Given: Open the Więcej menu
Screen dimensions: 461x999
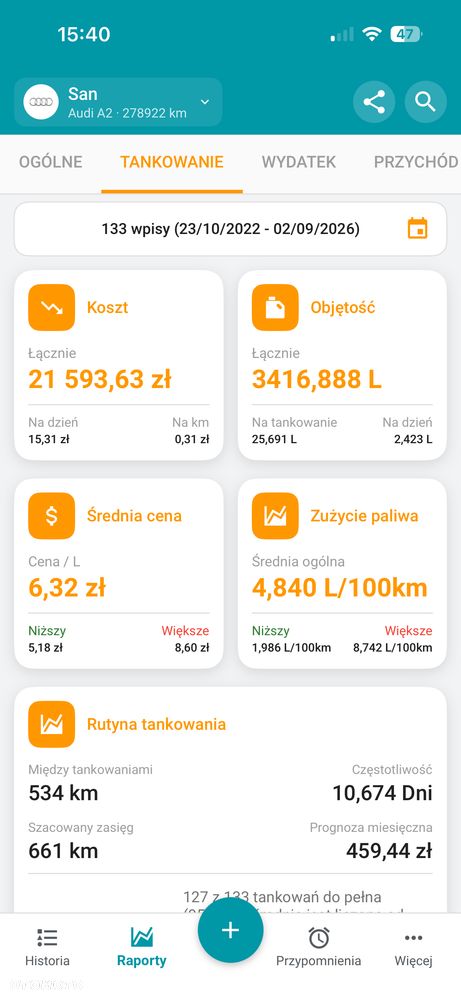Looking at the screenshot, I should 413,947.
